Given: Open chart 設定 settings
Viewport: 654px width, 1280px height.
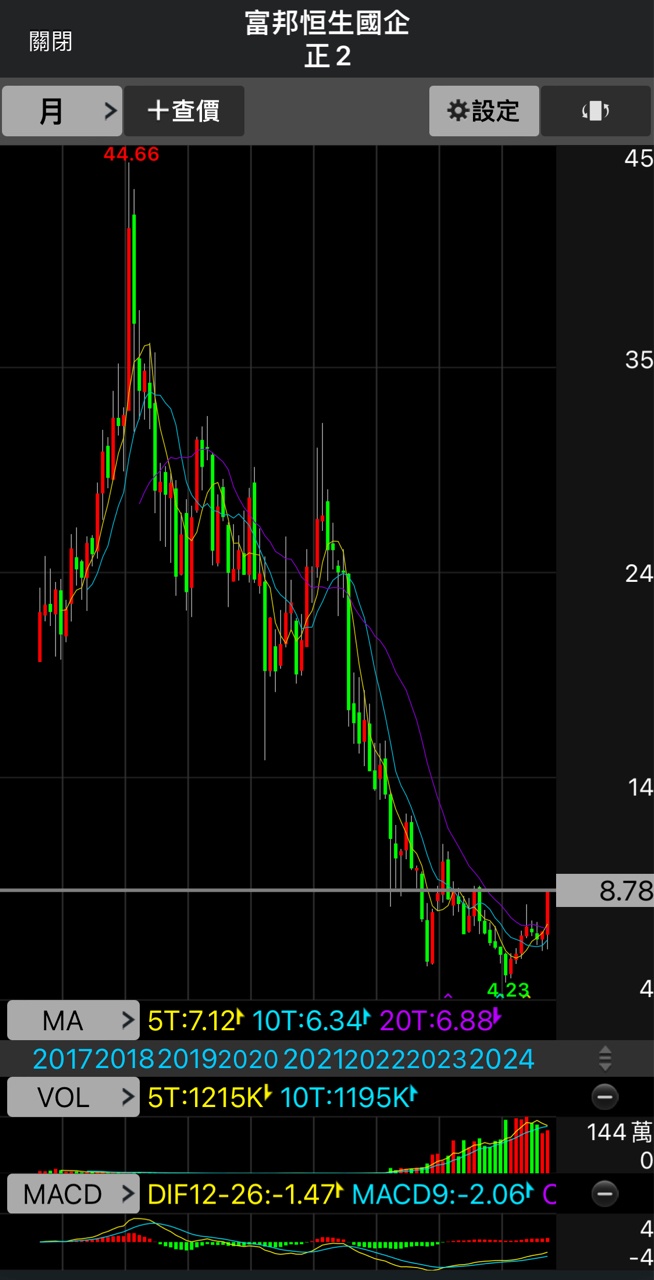Looking at the screenshot, I should tap(484, 111).
